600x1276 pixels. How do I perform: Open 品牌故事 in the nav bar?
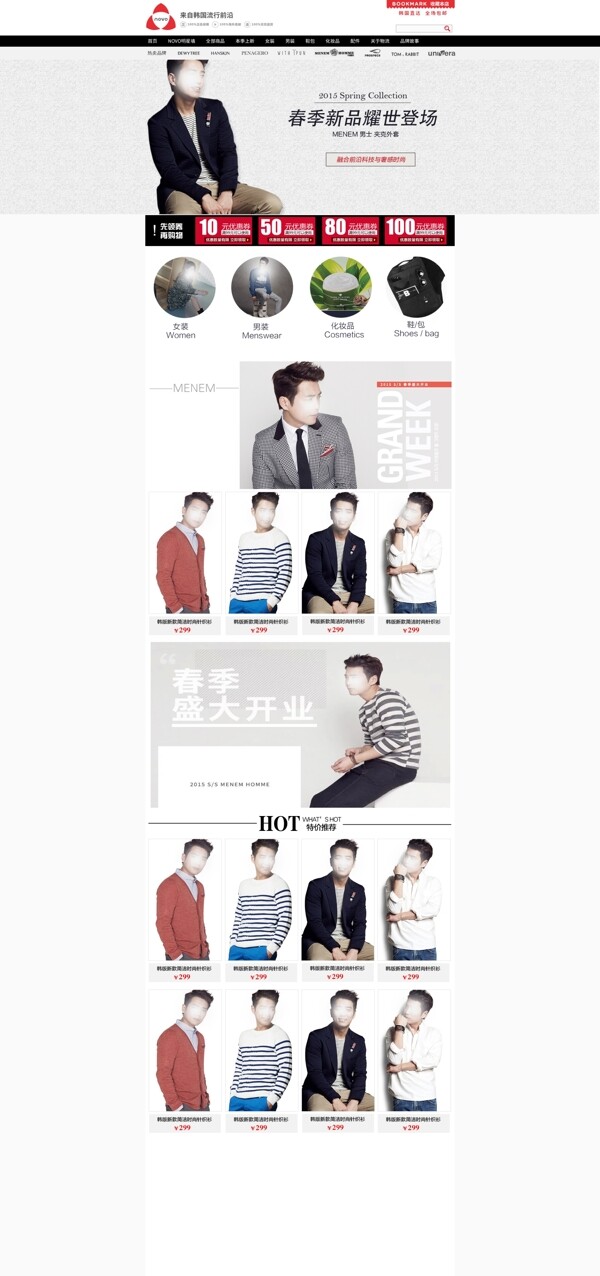click(x=410, y=41)
